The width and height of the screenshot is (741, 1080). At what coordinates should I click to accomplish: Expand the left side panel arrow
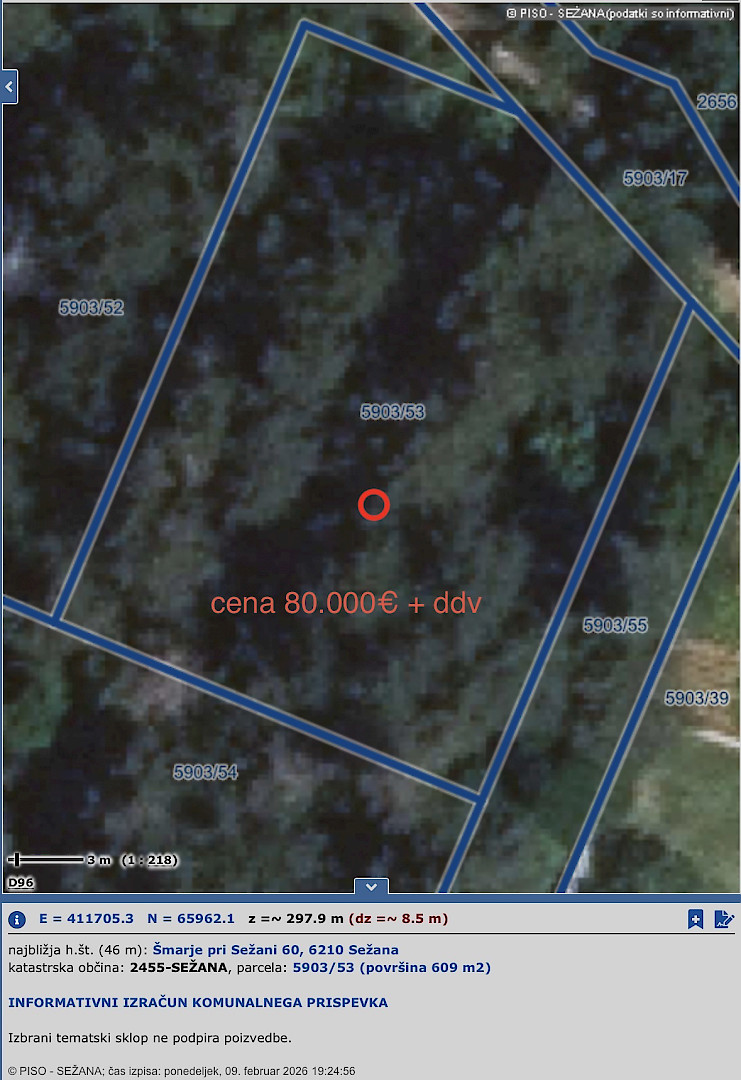9,87
